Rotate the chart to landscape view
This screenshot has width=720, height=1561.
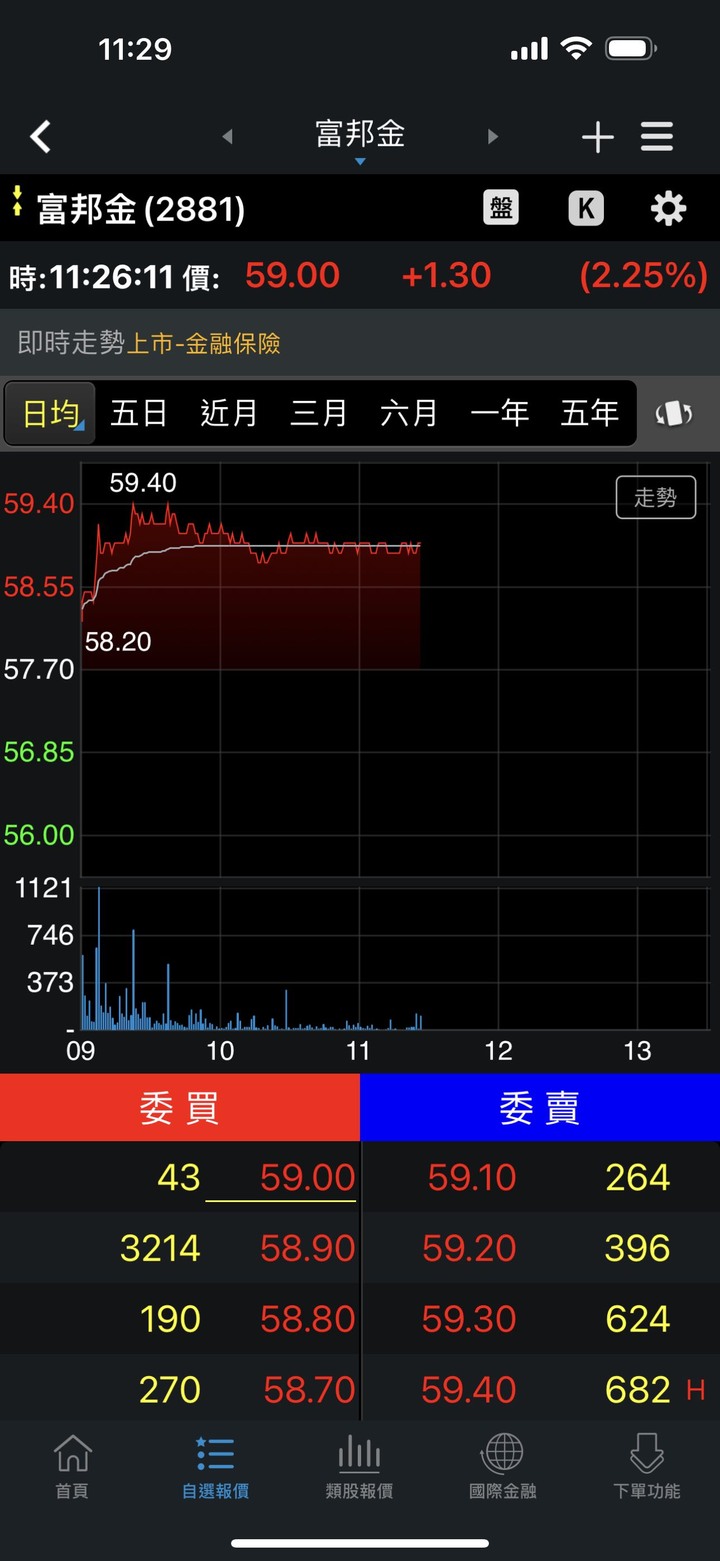tap(674, 413)
